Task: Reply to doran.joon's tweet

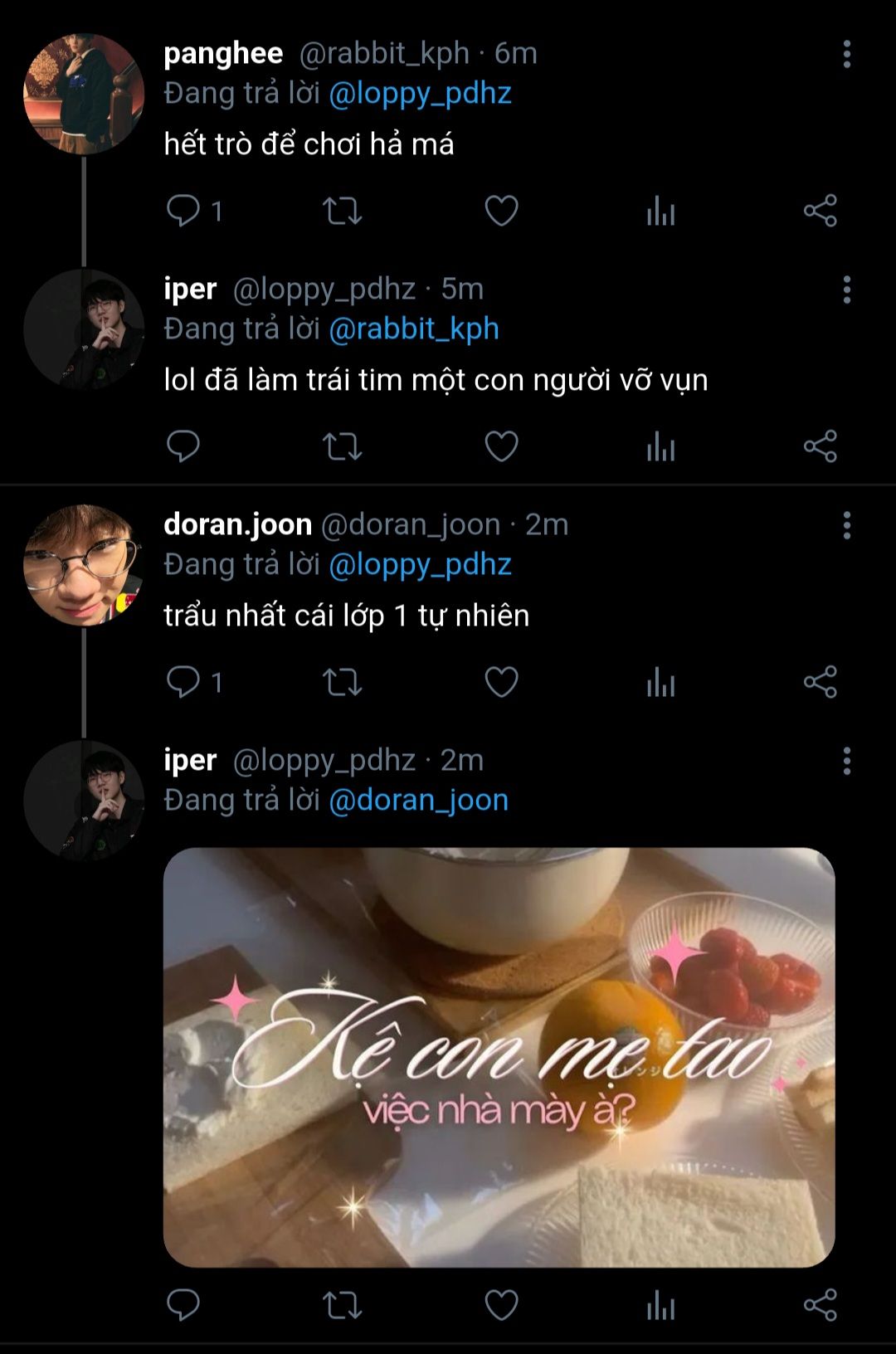Action: coord(183,682)
